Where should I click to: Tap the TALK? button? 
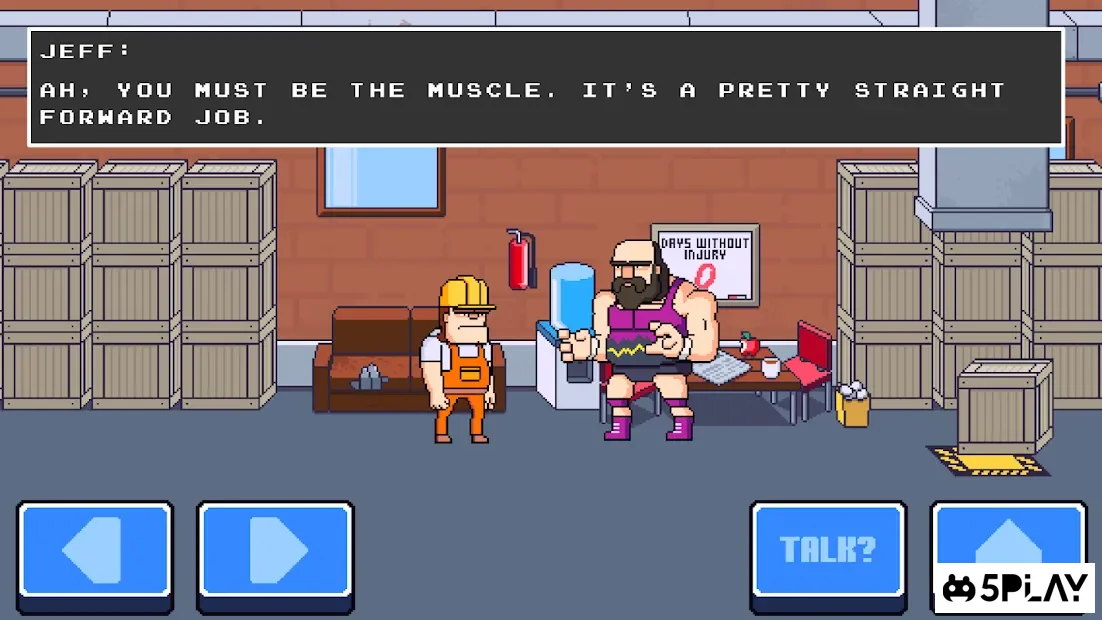pyautogui.click(x=828, y=550)
